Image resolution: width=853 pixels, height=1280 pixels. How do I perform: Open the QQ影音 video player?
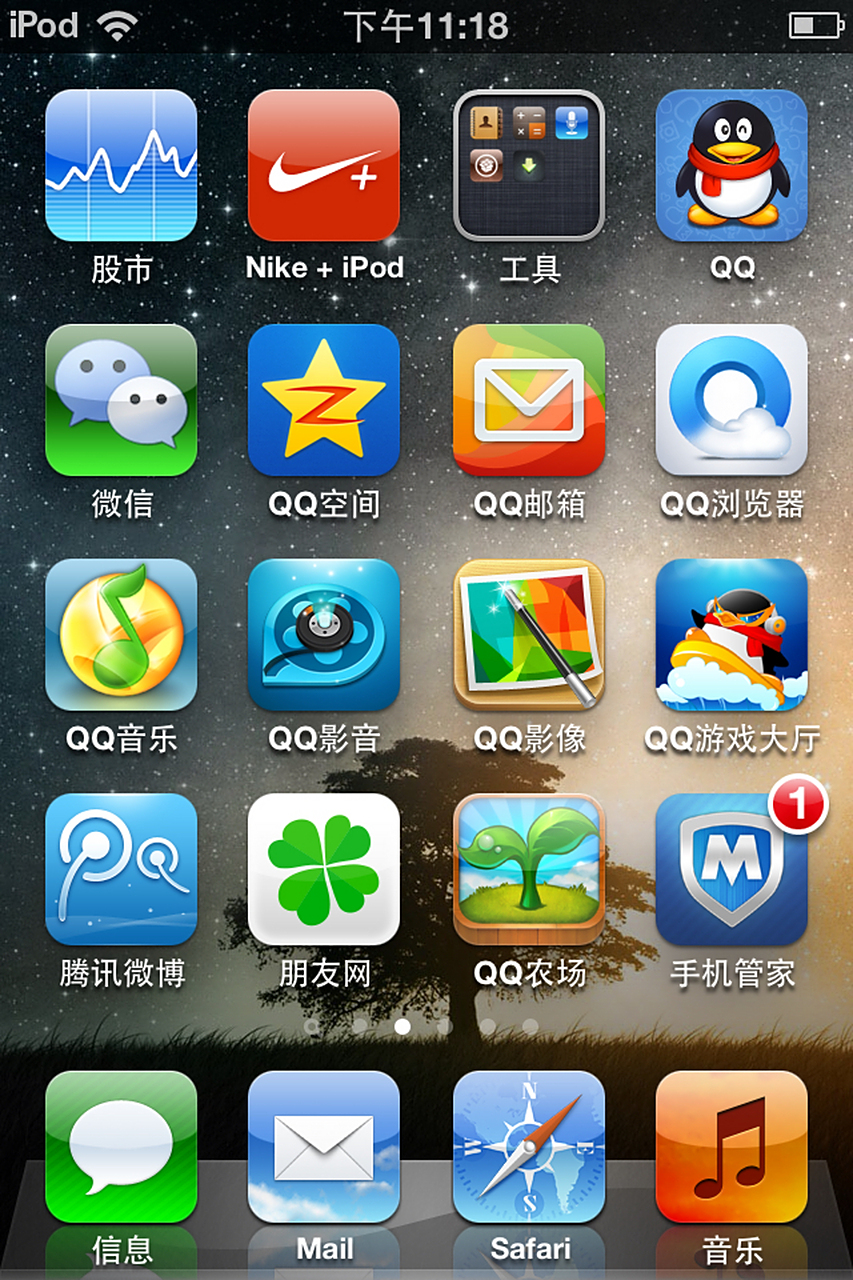click(323, 636)
